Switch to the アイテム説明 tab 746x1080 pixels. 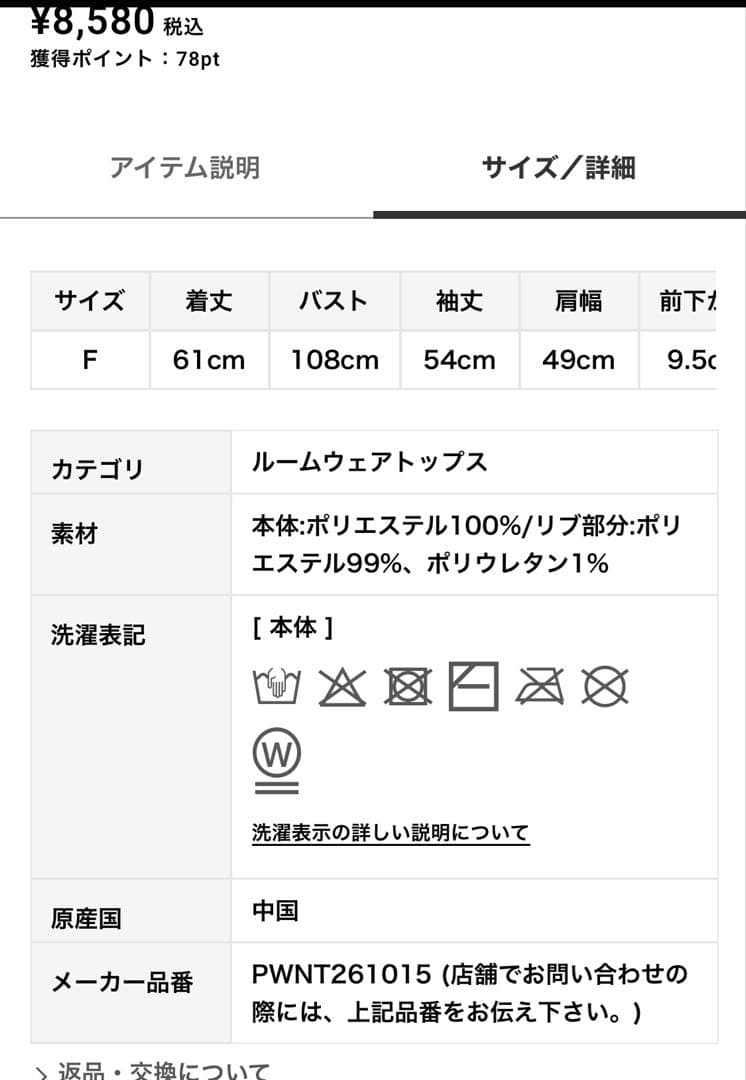[186, 169]
